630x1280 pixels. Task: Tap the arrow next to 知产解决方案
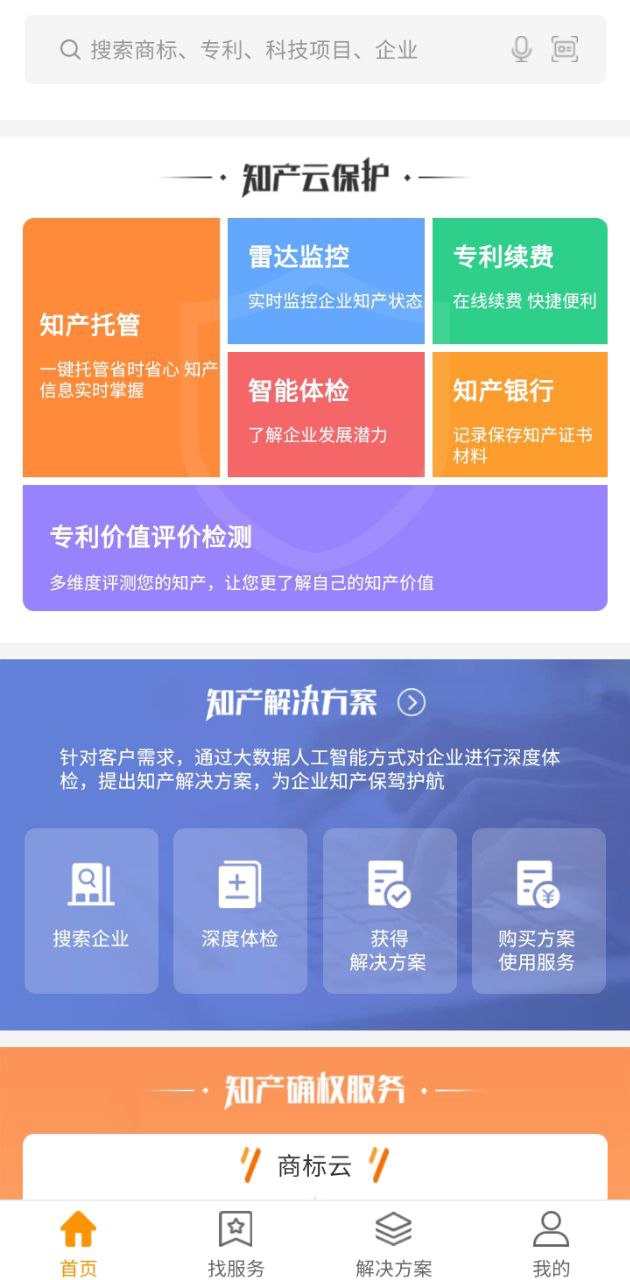[411, 703]
